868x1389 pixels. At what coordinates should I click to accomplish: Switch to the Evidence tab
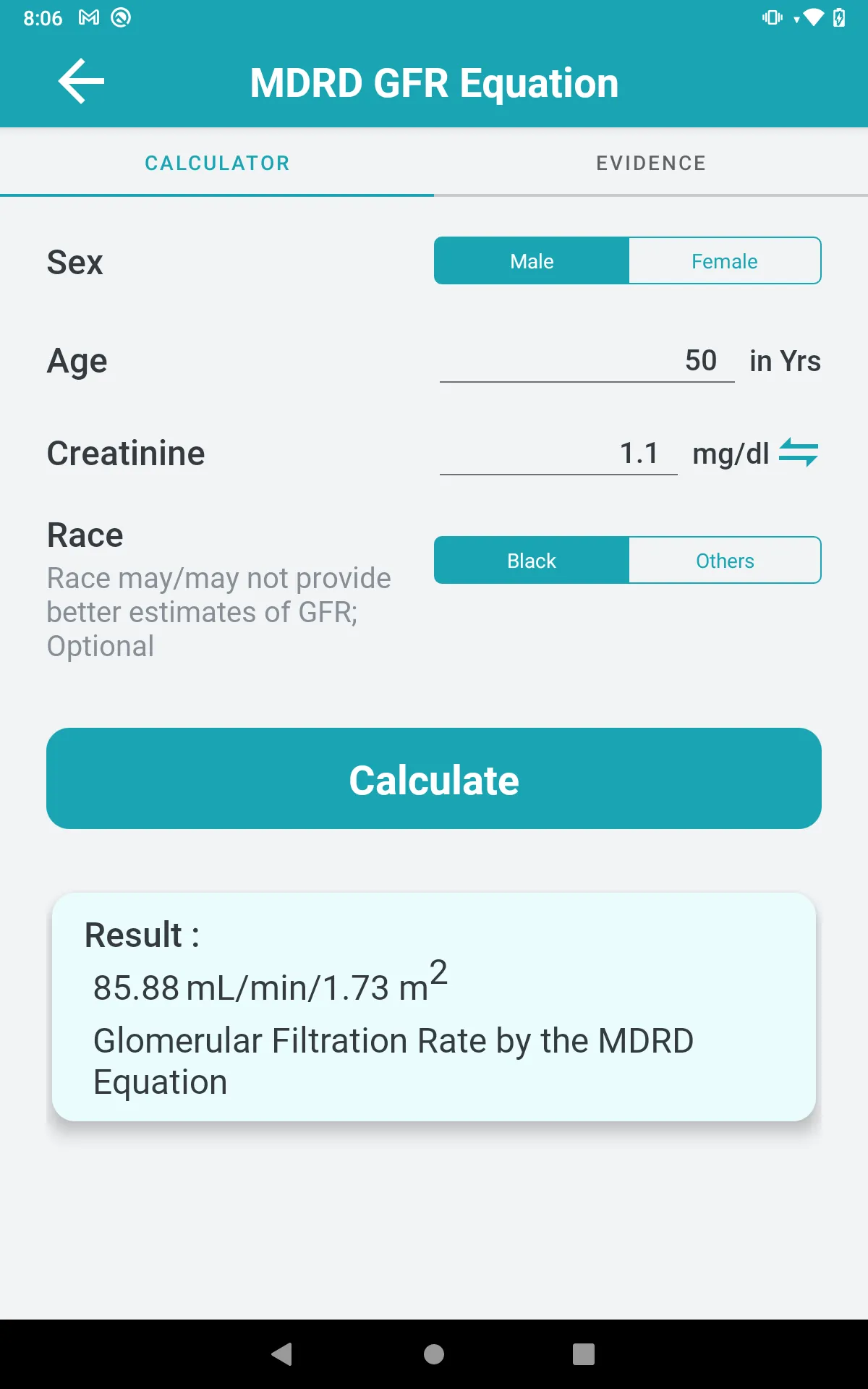[650, 163]
